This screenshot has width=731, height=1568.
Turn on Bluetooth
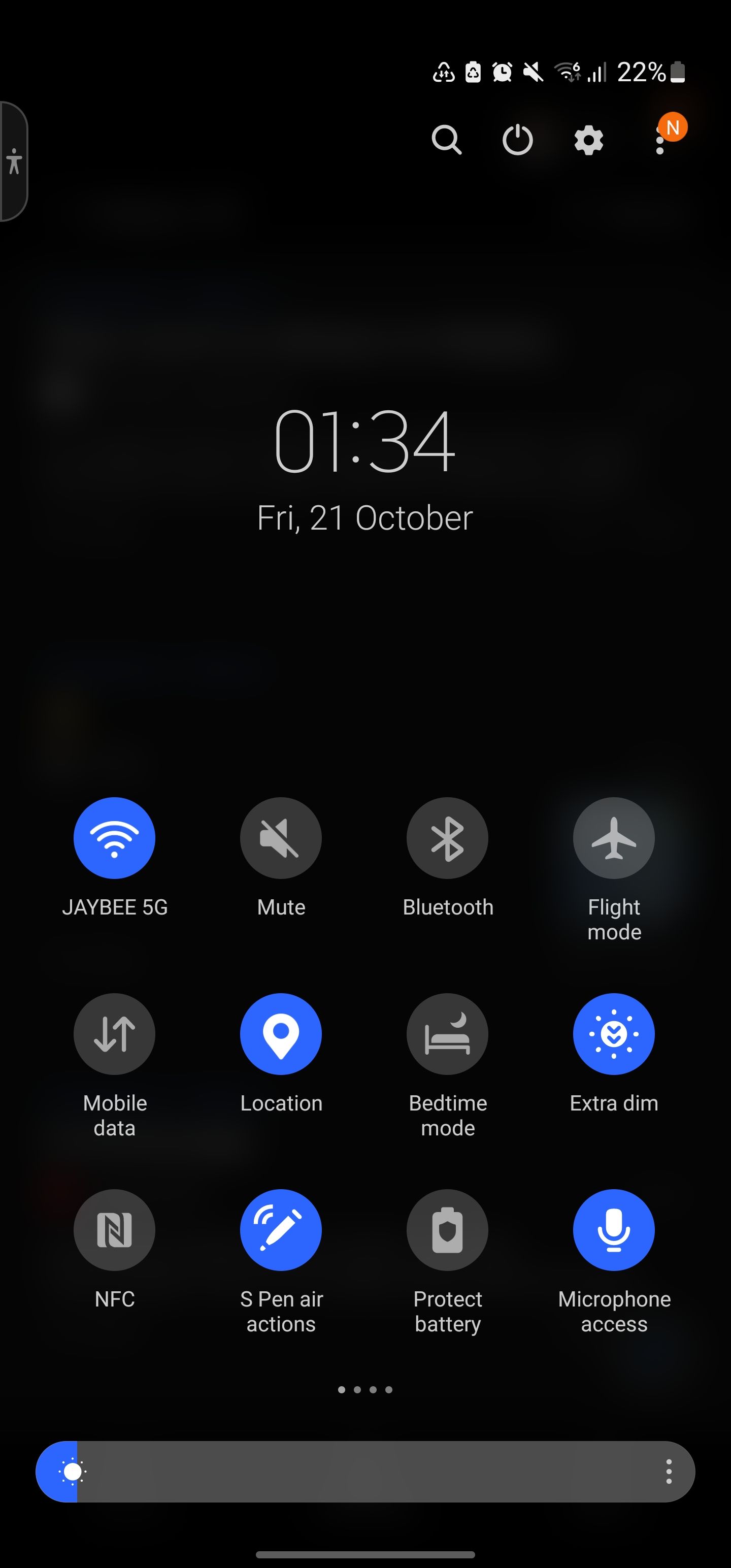pyautogui.click(x=447, y=837)
